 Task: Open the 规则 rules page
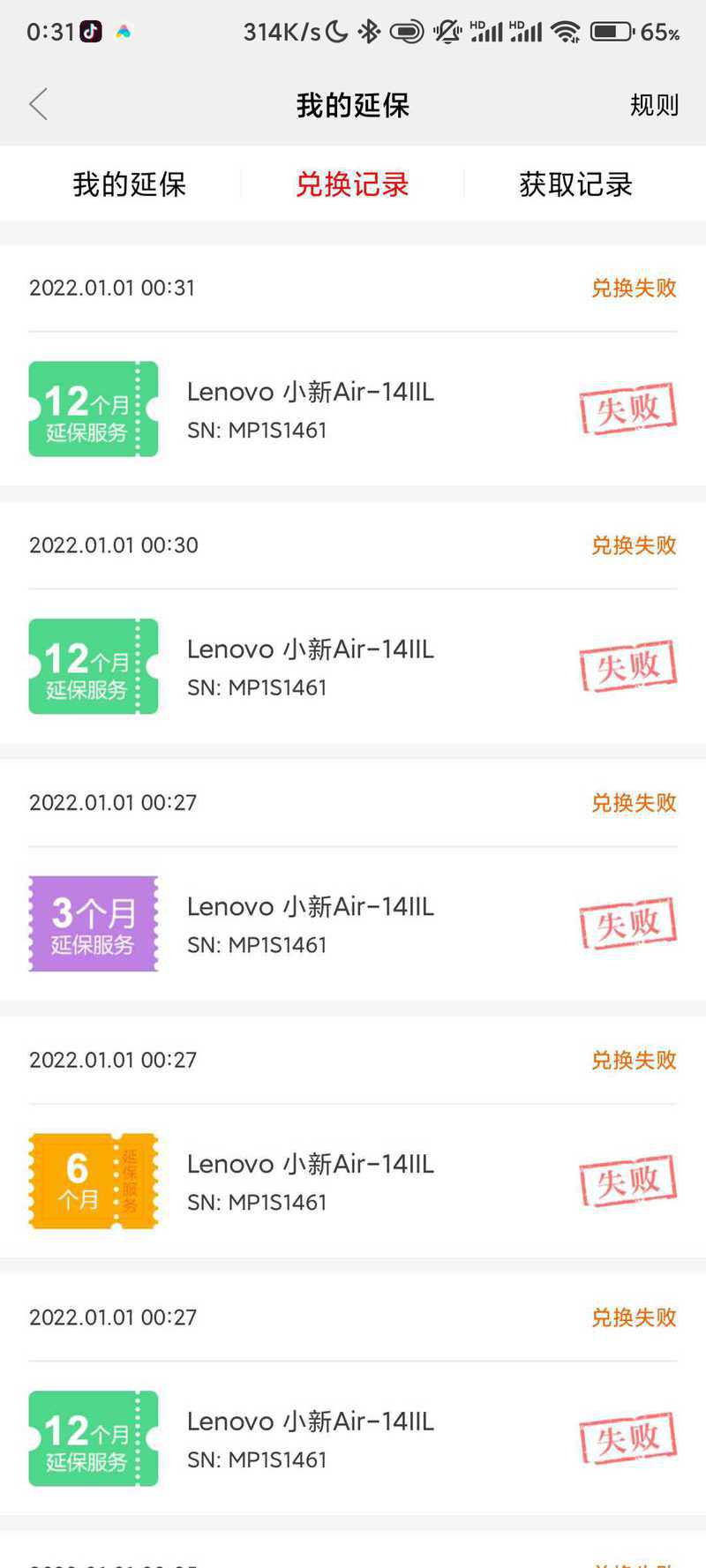(654, 105)
